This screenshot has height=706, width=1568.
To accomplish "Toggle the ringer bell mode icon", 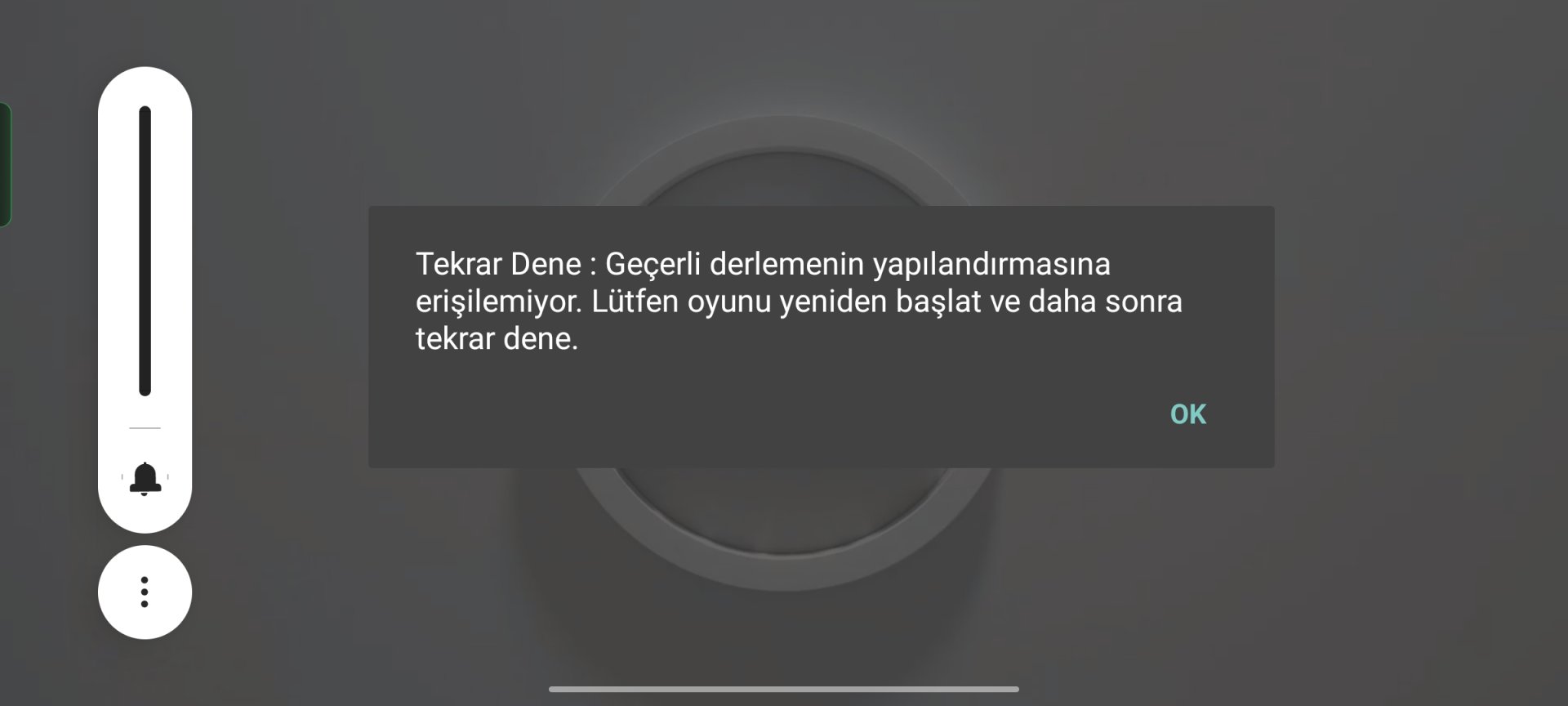I will [145, 478].
